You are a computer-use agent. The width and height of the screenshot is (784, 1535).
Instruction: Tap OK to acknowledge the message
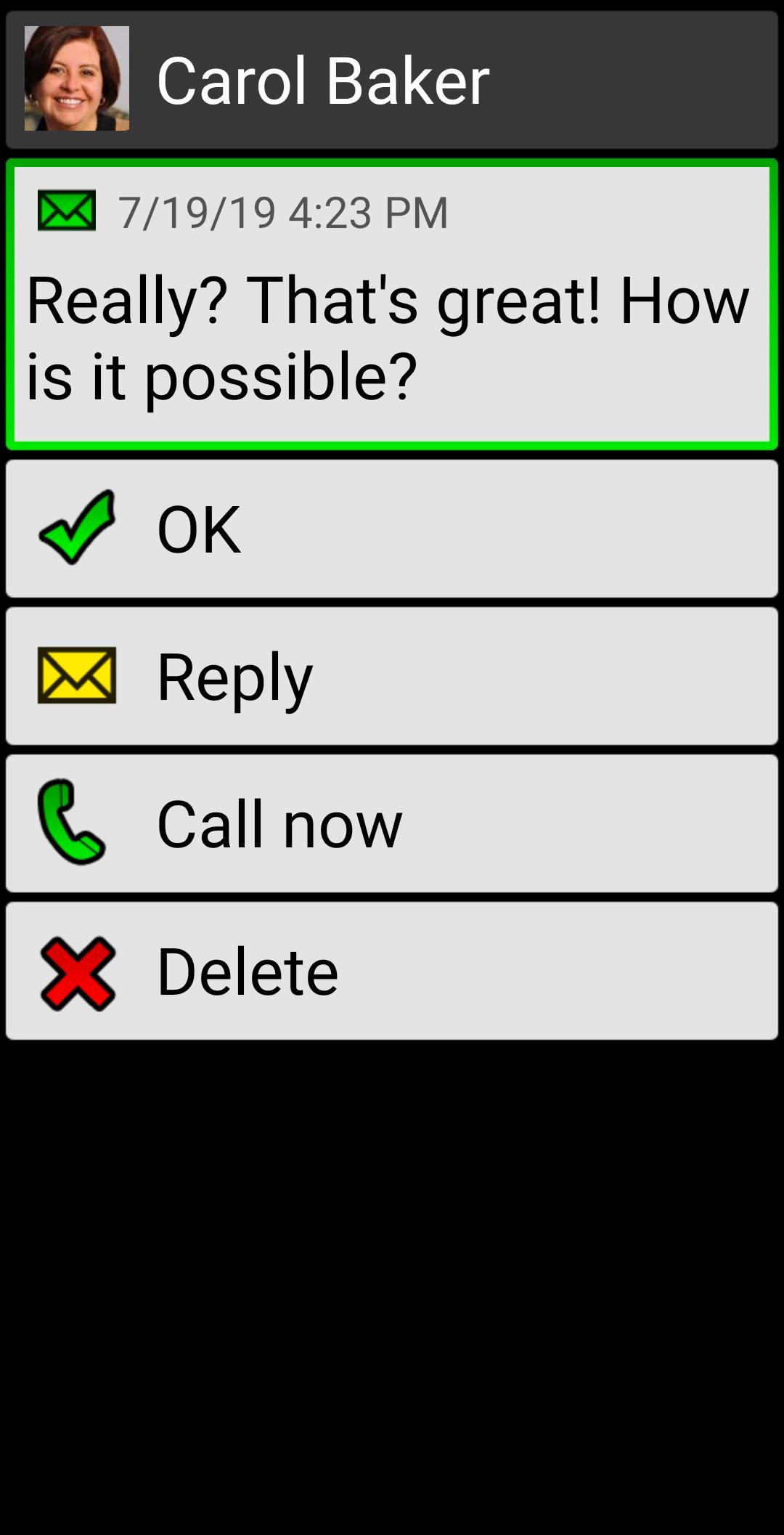392,529
